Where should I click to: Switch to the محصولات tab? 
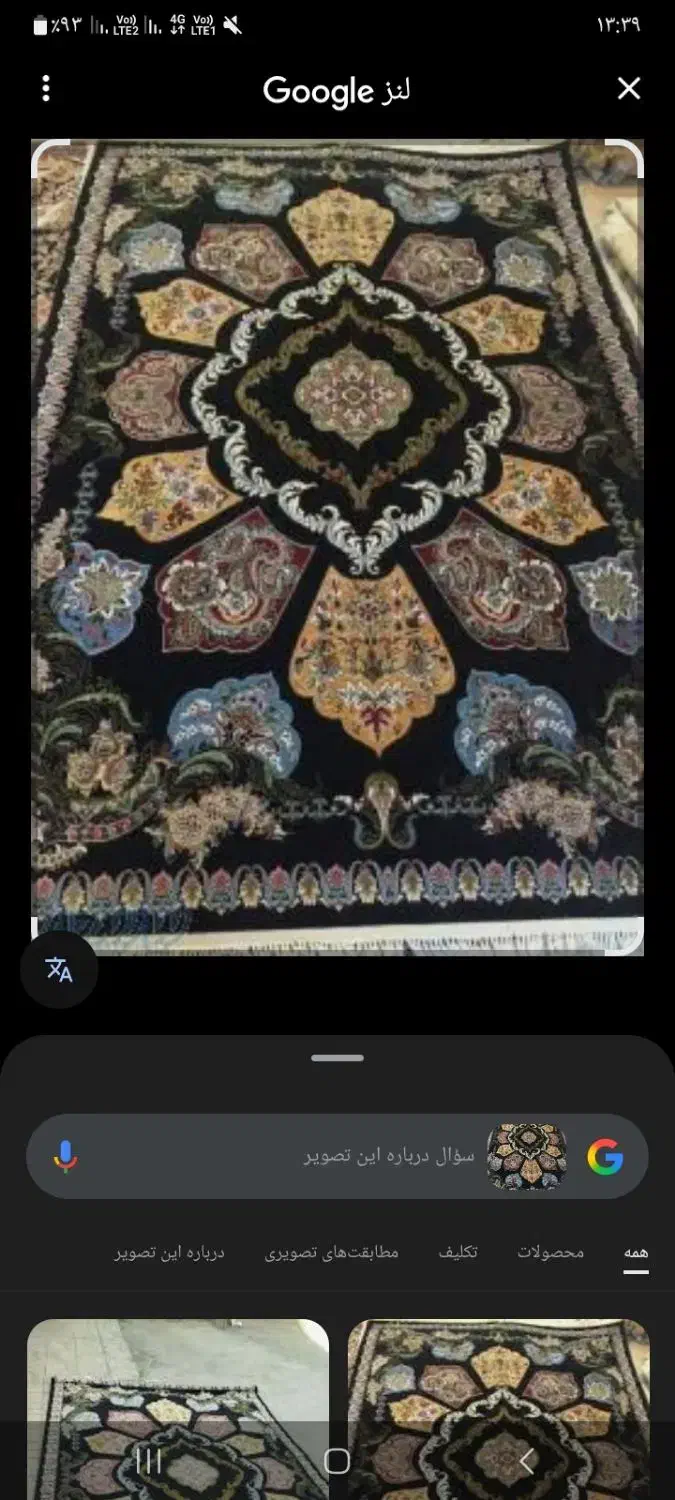[x=550, y=1252]
